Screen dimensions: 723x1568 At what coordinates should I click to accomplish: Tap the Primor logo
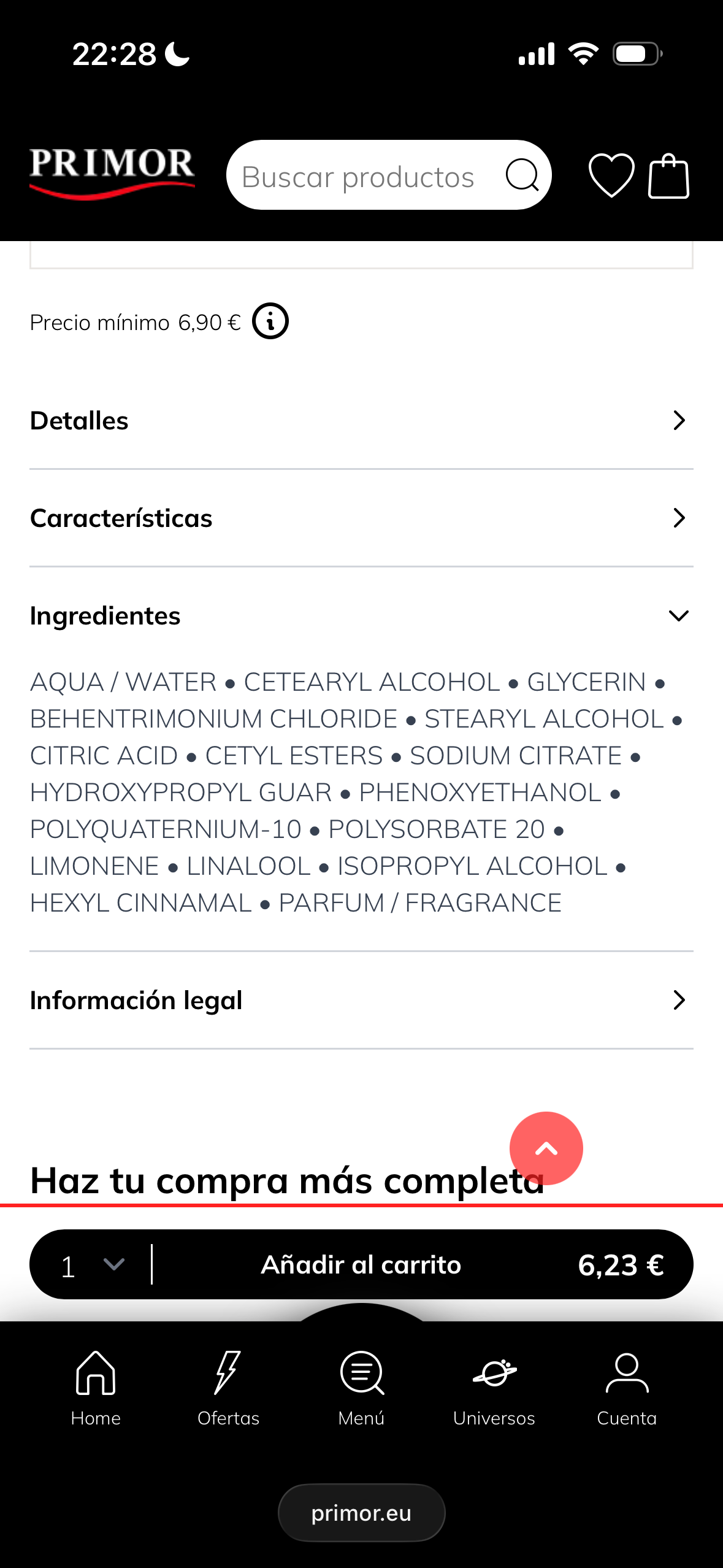(x=112, y=173)
